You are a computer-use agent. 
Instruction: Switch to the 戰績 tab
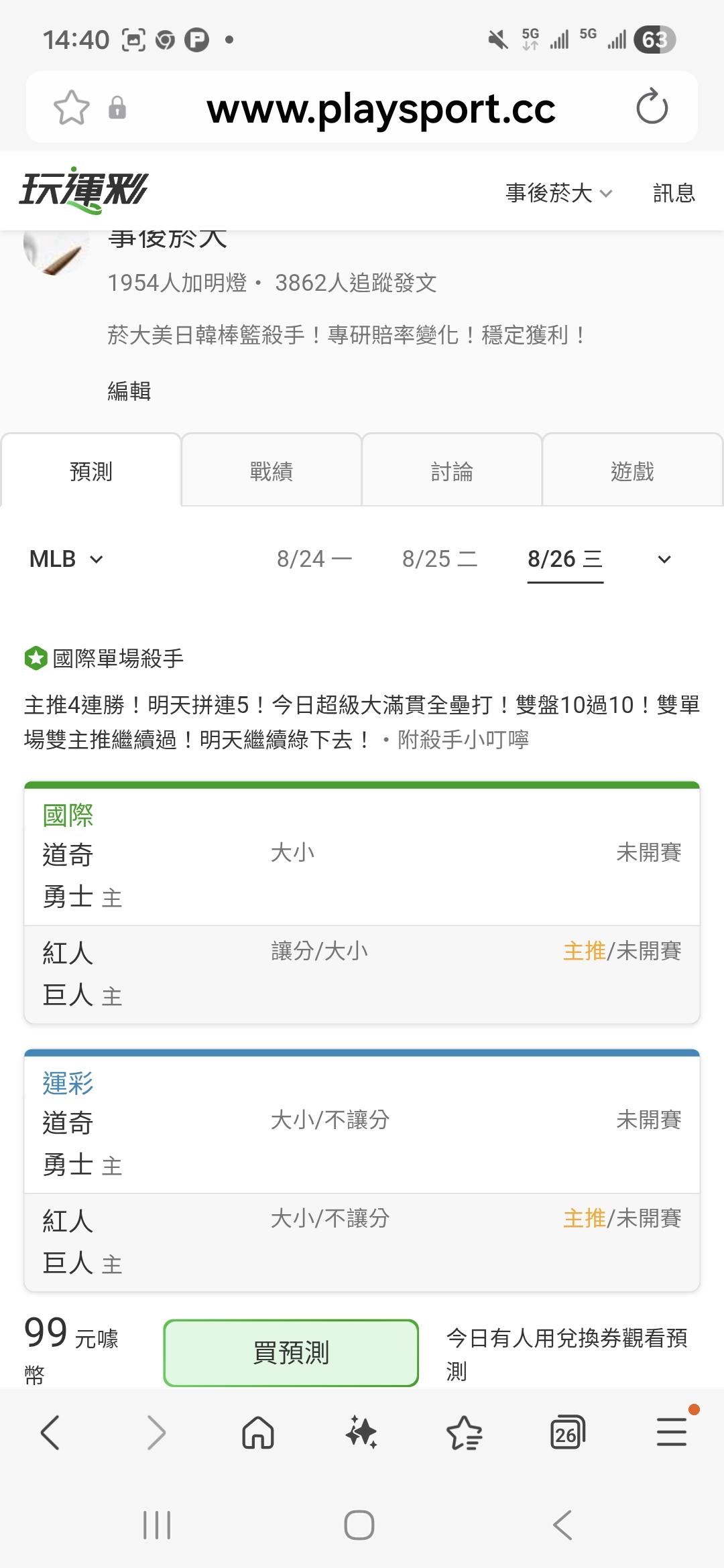(x=271, y=471)
